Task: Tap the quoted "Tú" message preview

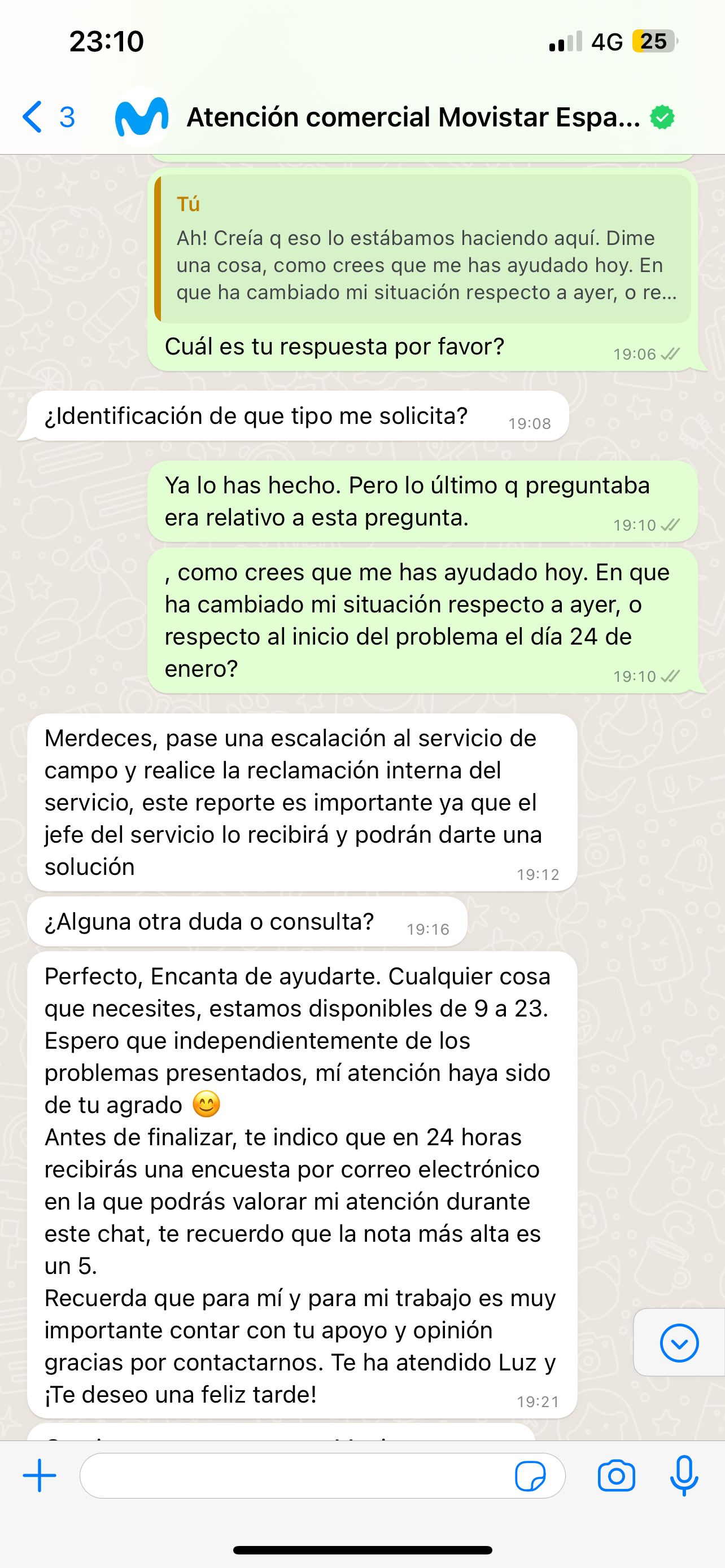Action: [423, 249]
